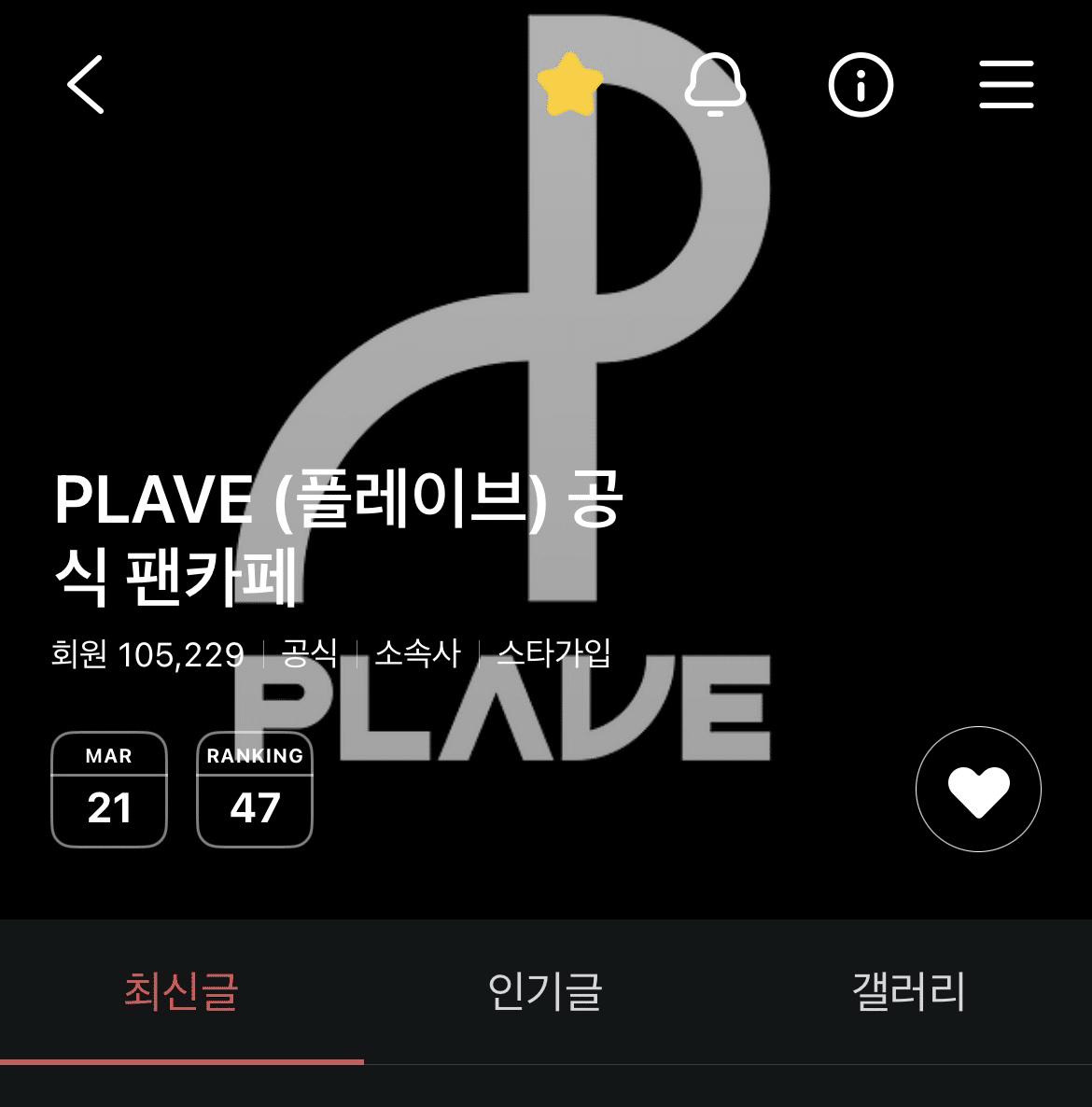This screenshot has height=1107, width=1092.
Task: Tap the heart button
Action: click(978, 790)
